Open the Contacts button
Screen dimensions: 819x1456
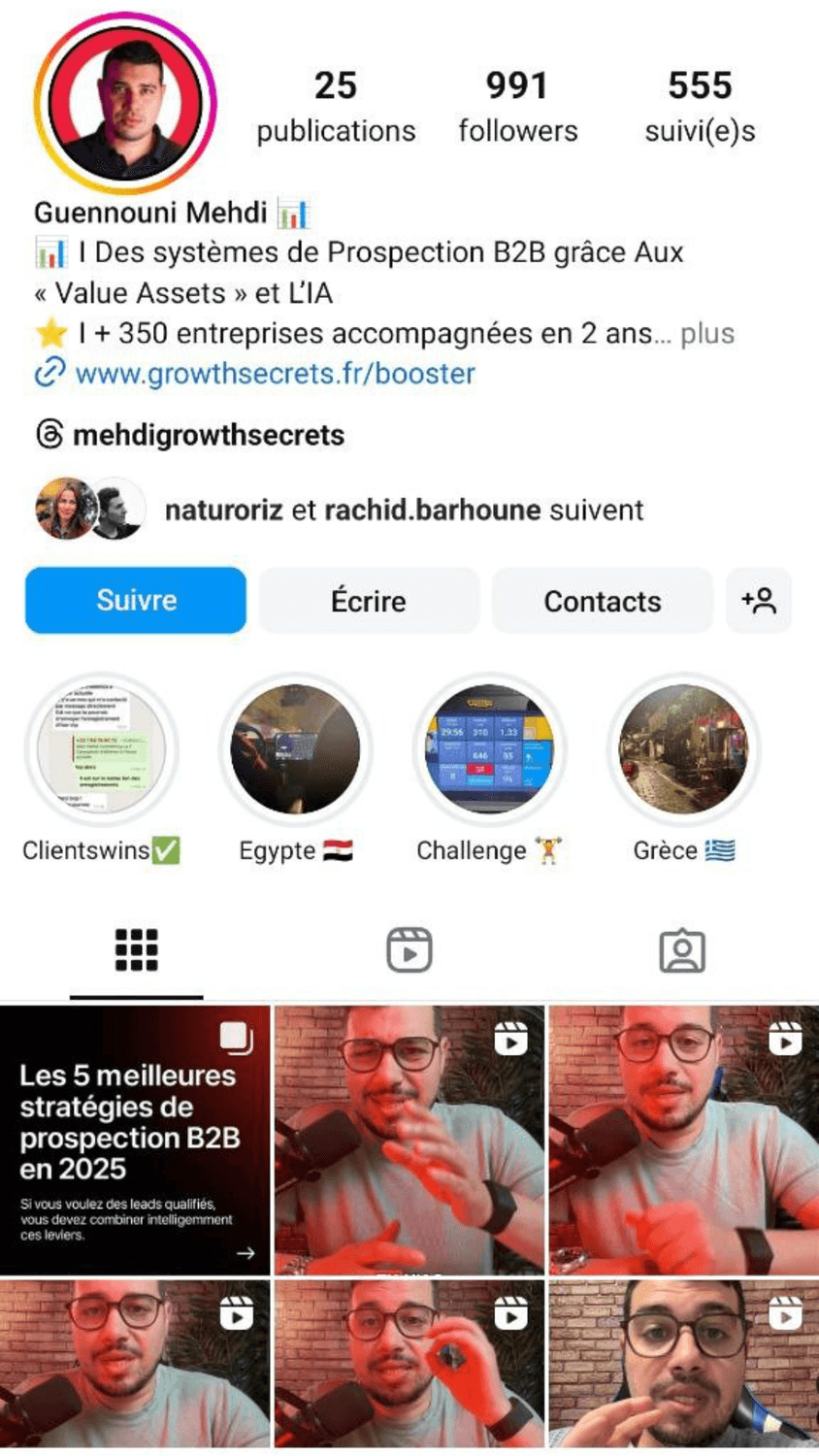(x=602, y=601)
